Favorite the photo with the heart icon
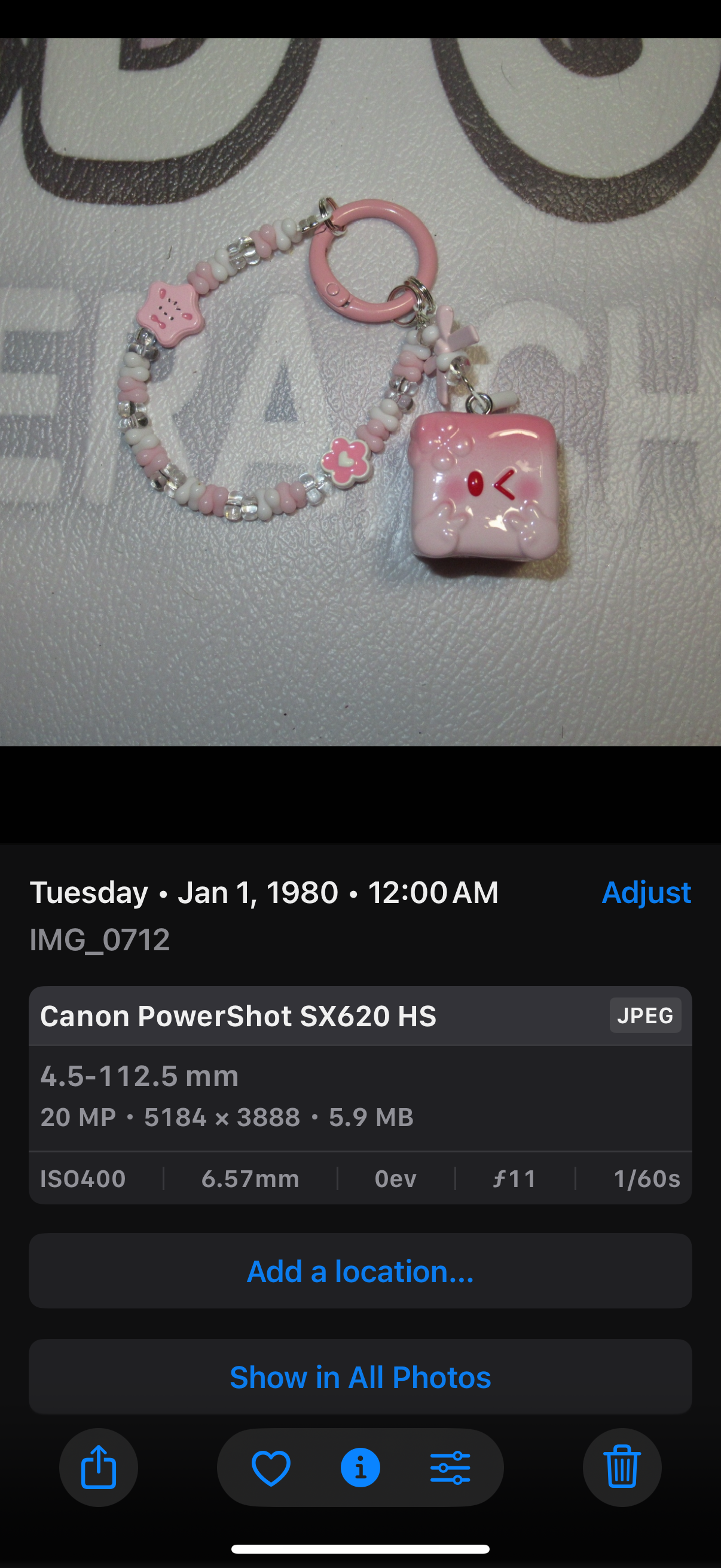 coord(271,1467)
